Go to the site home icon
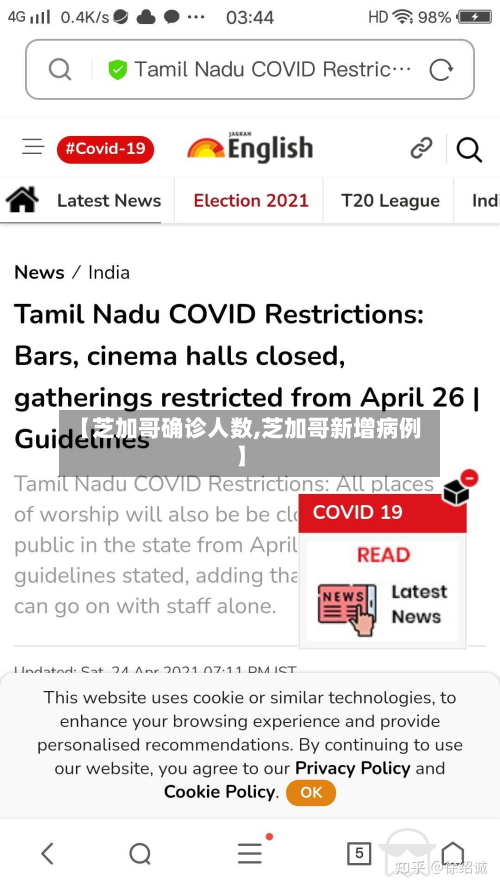 pos(22,200)
